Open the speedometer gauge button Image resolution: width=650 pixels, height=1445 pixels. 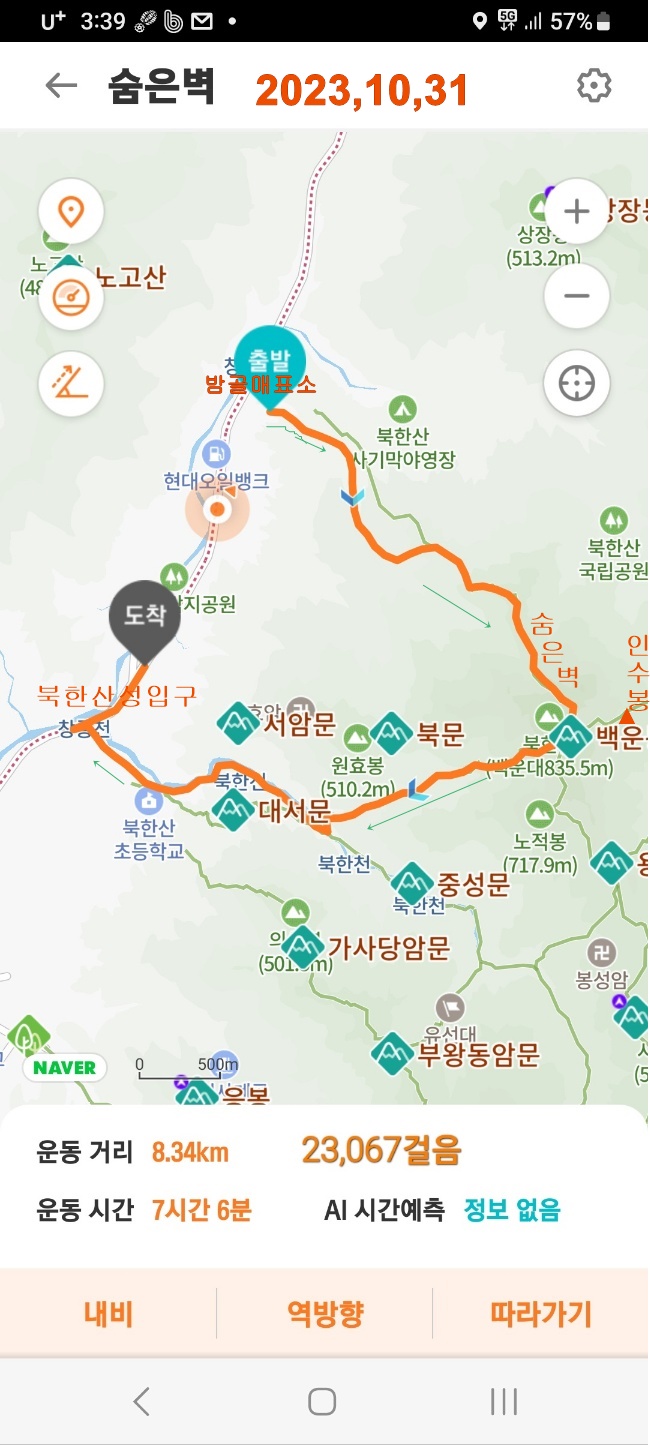pyautogui.click(x=70, y=298)
